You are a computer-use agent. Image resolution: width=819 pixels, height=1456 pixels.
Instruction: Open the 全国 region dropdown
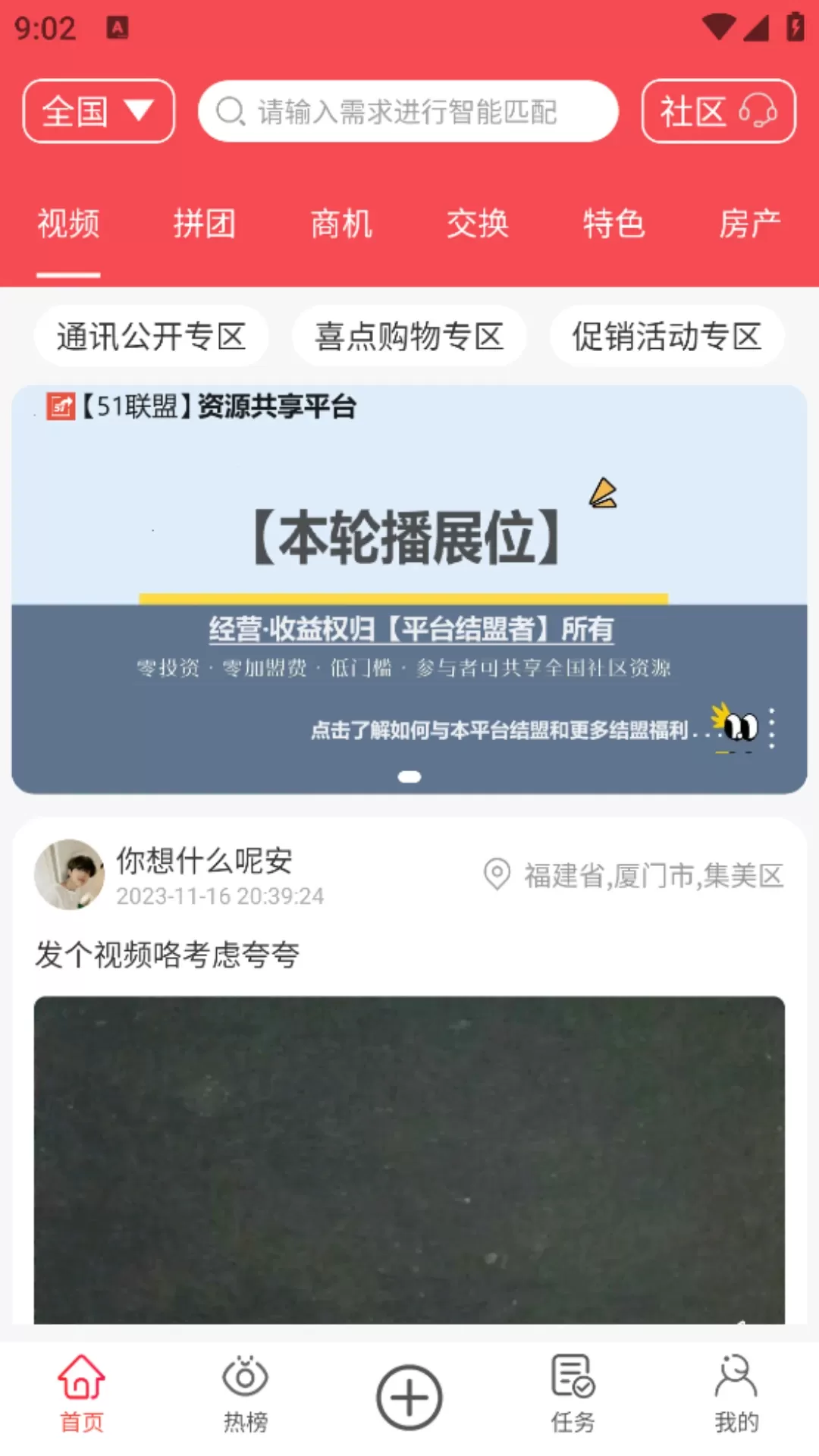pos(99,111)
